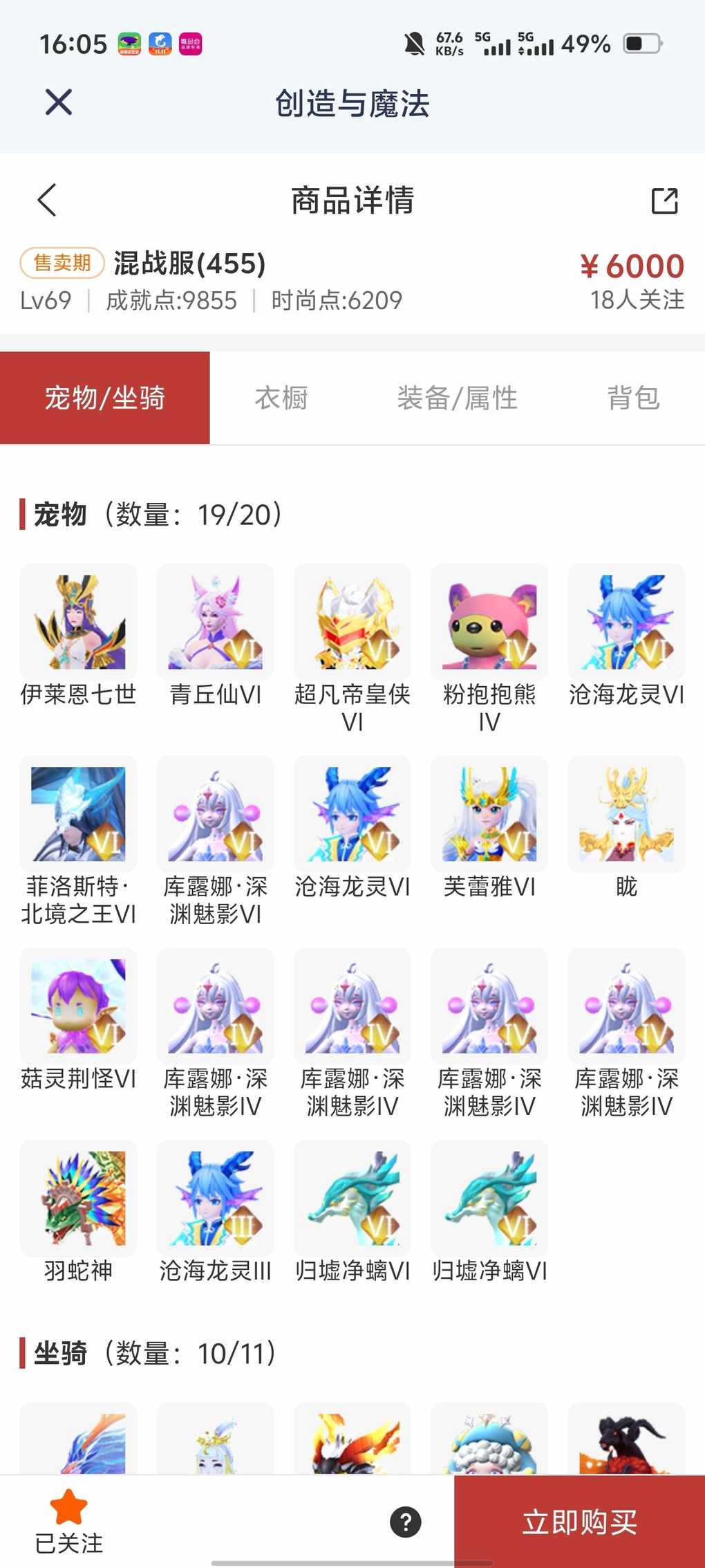
Task: Share this product listing
Action: [x=664, y=201]
